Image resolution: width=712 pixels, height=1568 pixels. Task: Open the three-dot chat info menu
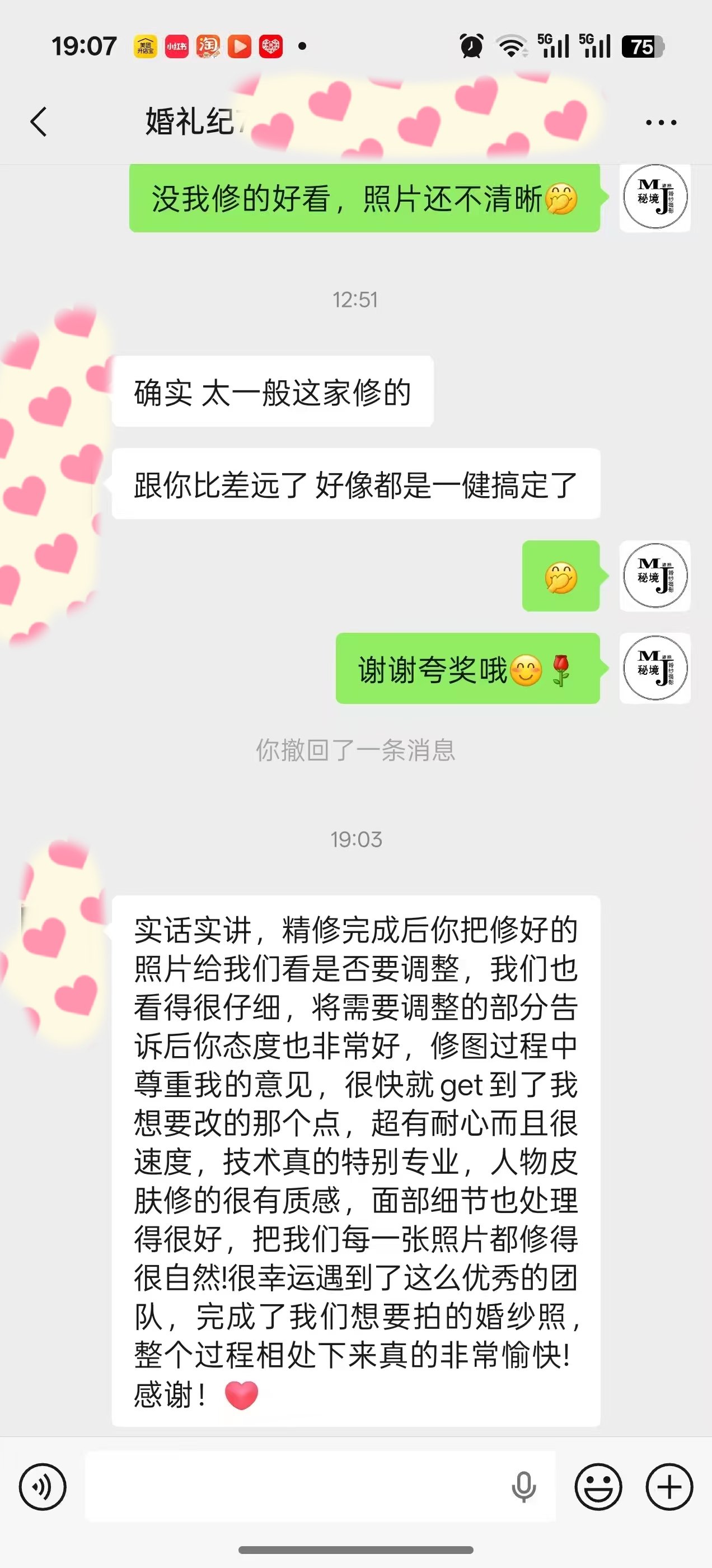[x=661, y=122]
